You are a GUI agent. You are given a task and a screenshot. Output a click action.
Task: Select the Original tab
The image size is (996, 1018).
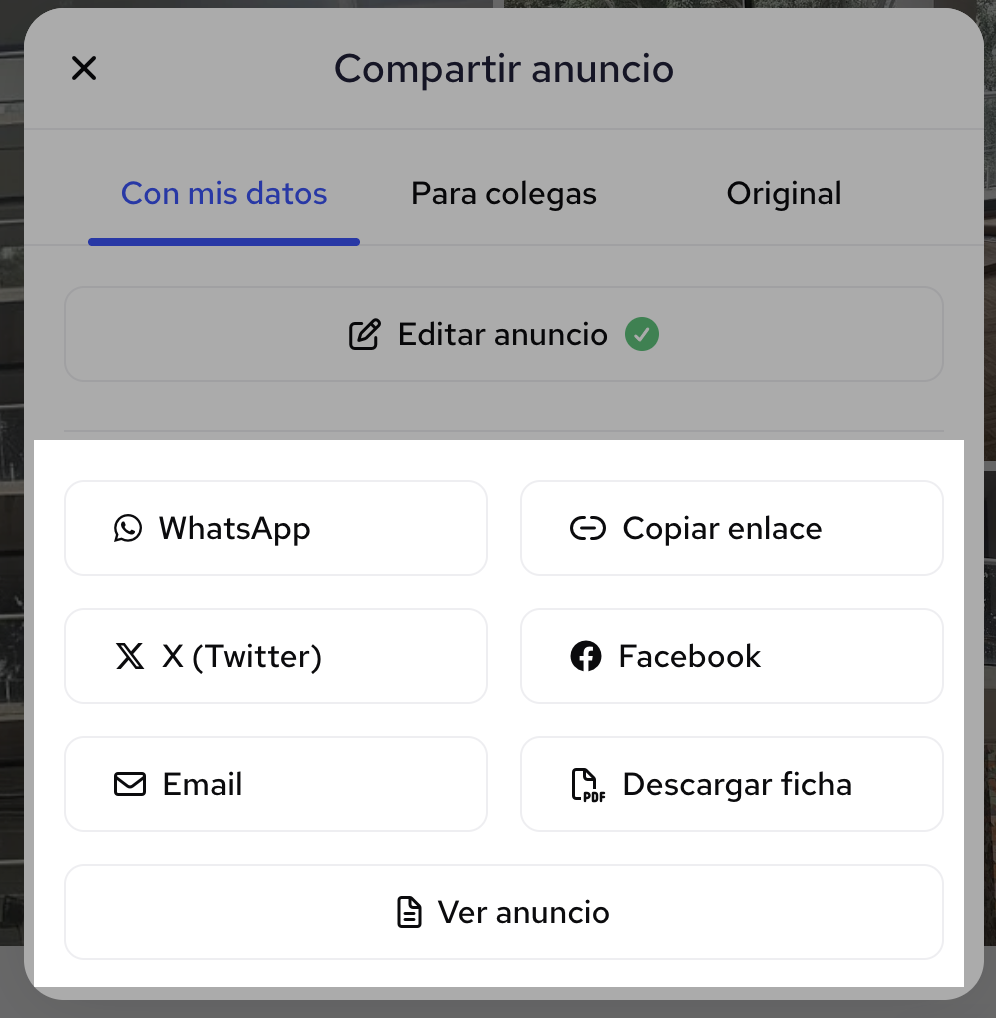(784, 194)
